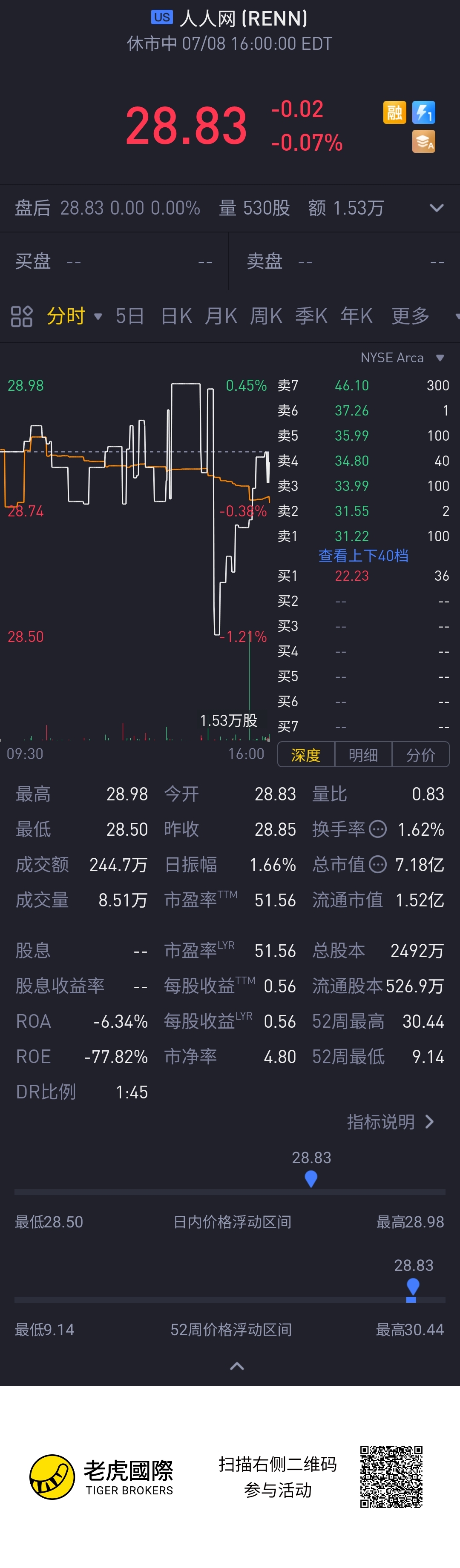Open 指标说明 indicator explanations
The height and width of the screenshot is (1568, 460).
click(x=390, y=1122)
